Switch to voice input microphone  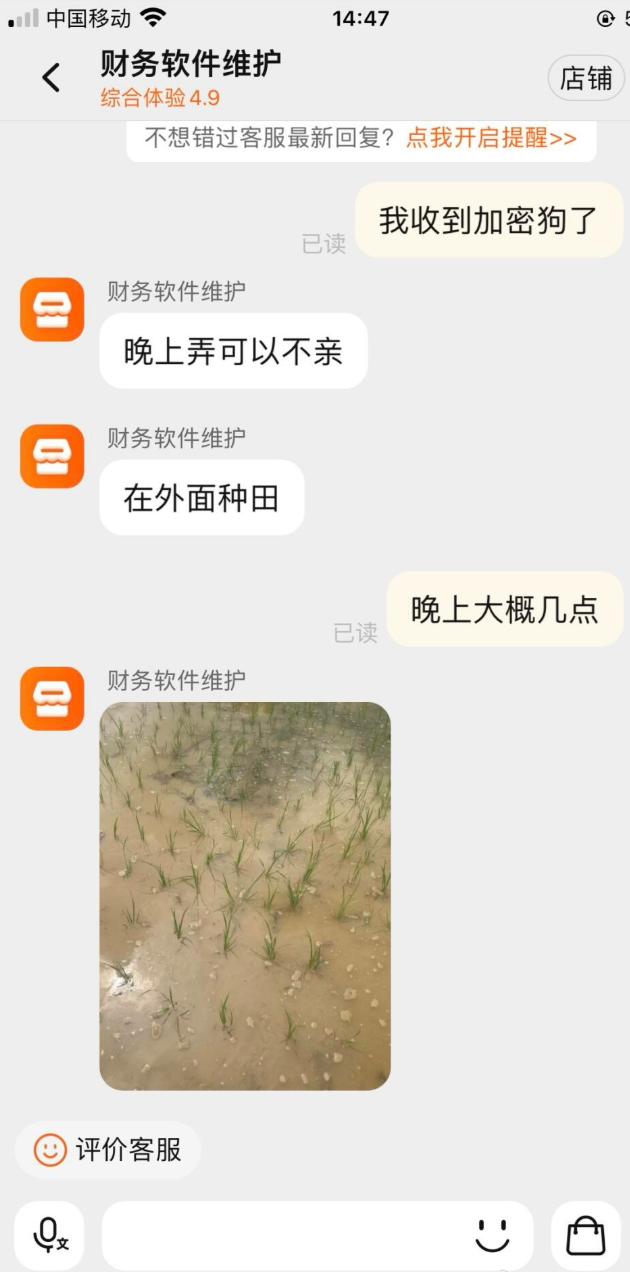click(x=49, y=1236)
